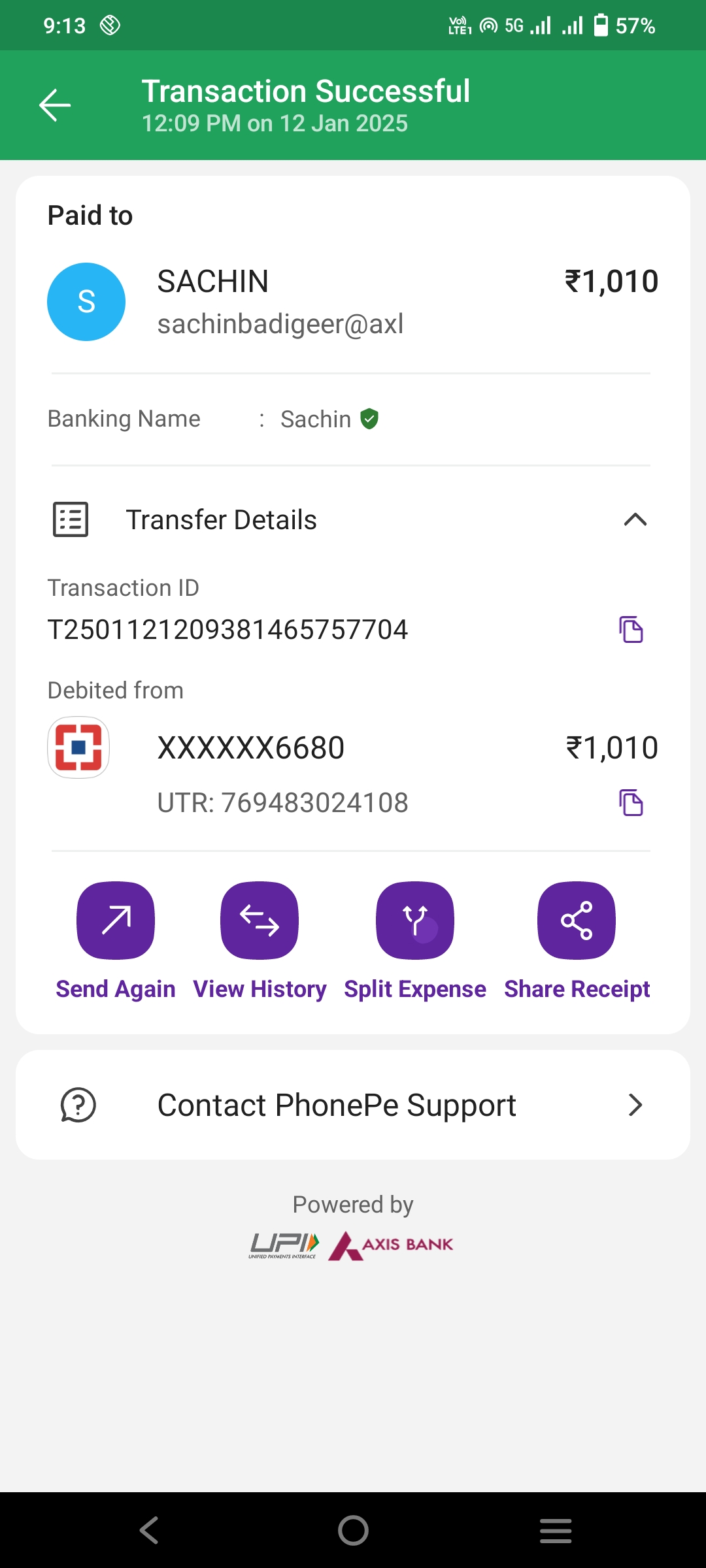
Task: Go back using the header arrow
Action: tap(55, 105)
